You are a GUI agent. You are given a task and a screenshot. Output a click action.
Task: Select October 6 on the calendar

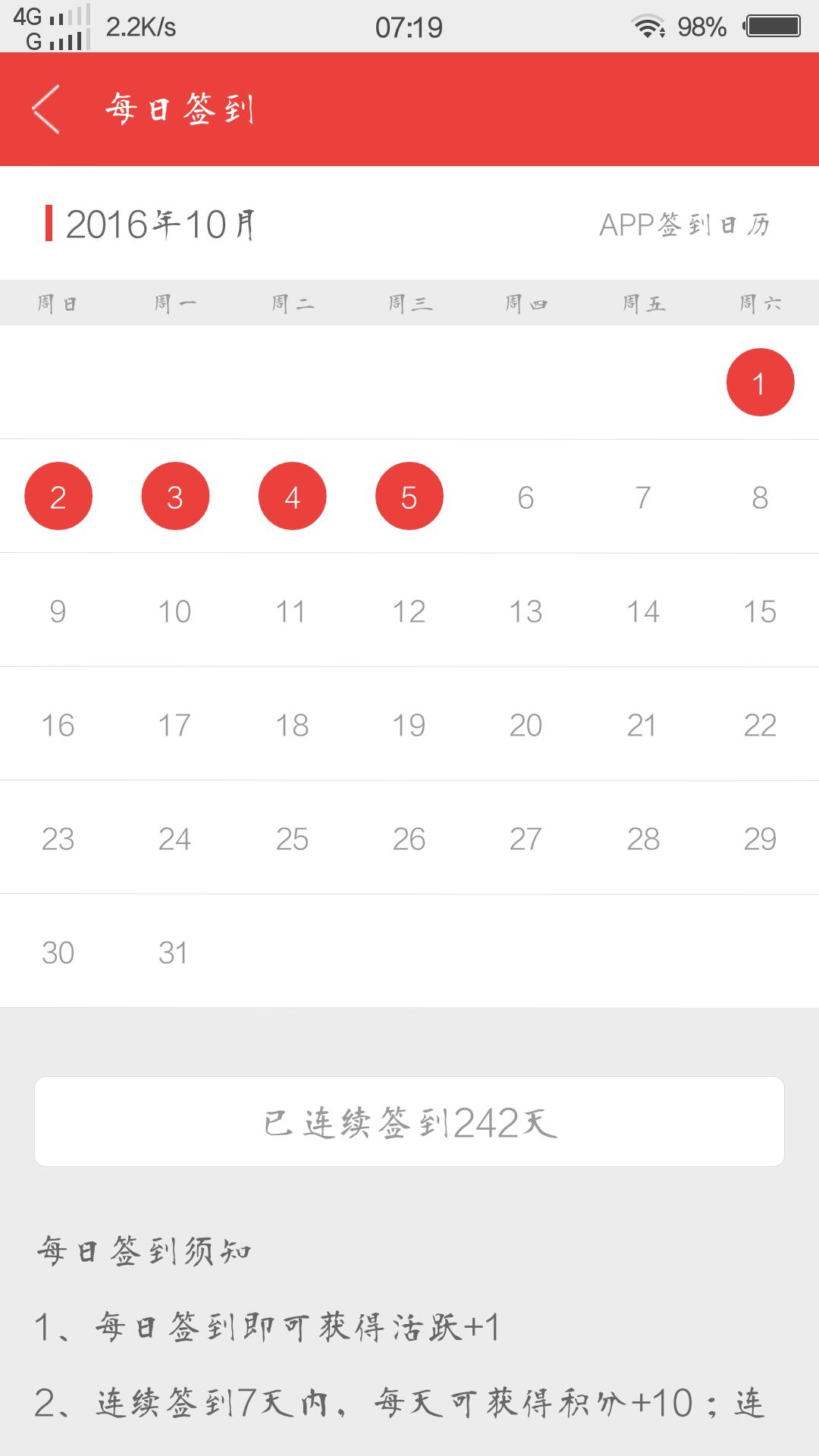[x=526, y=497]
